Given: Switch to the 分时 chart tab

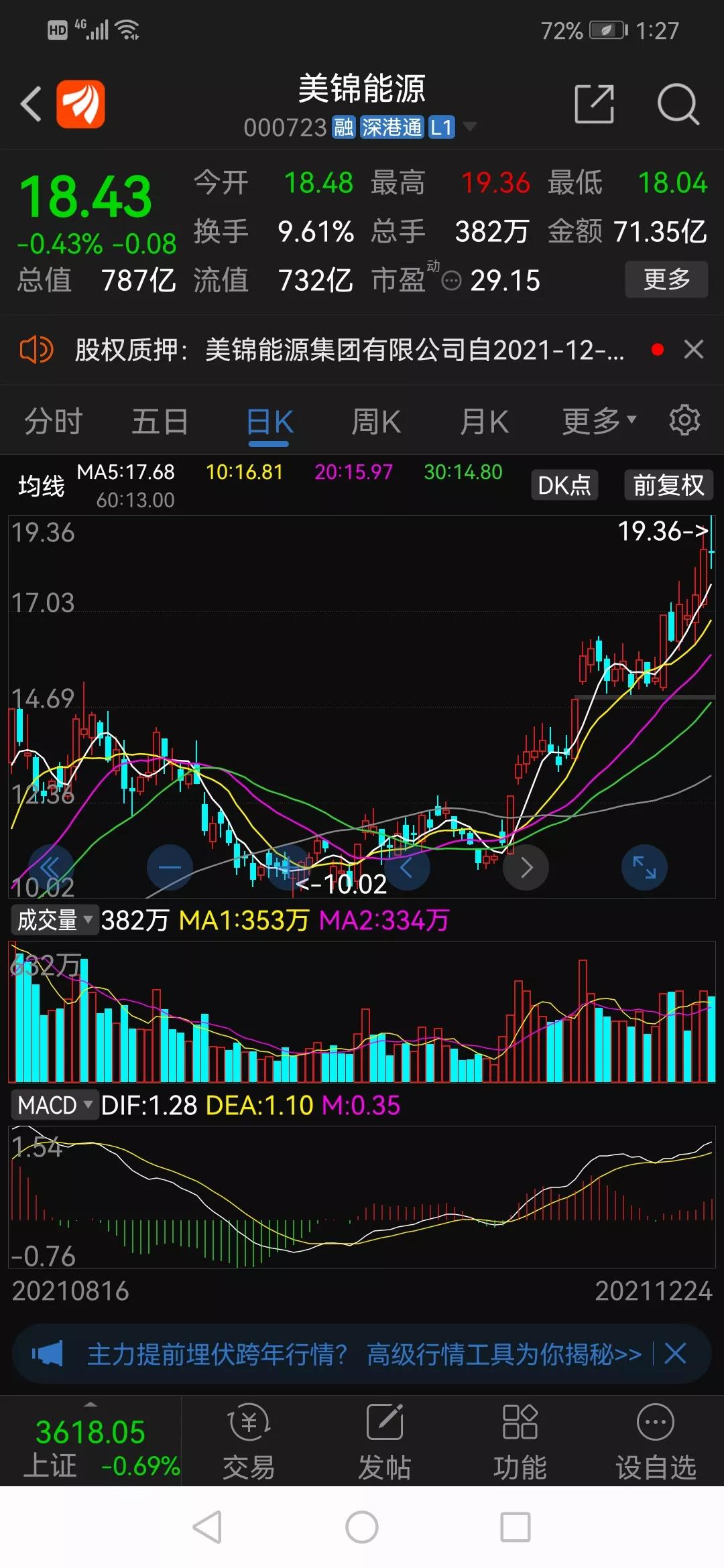Looking at the screenshot, I should [52, 420].
